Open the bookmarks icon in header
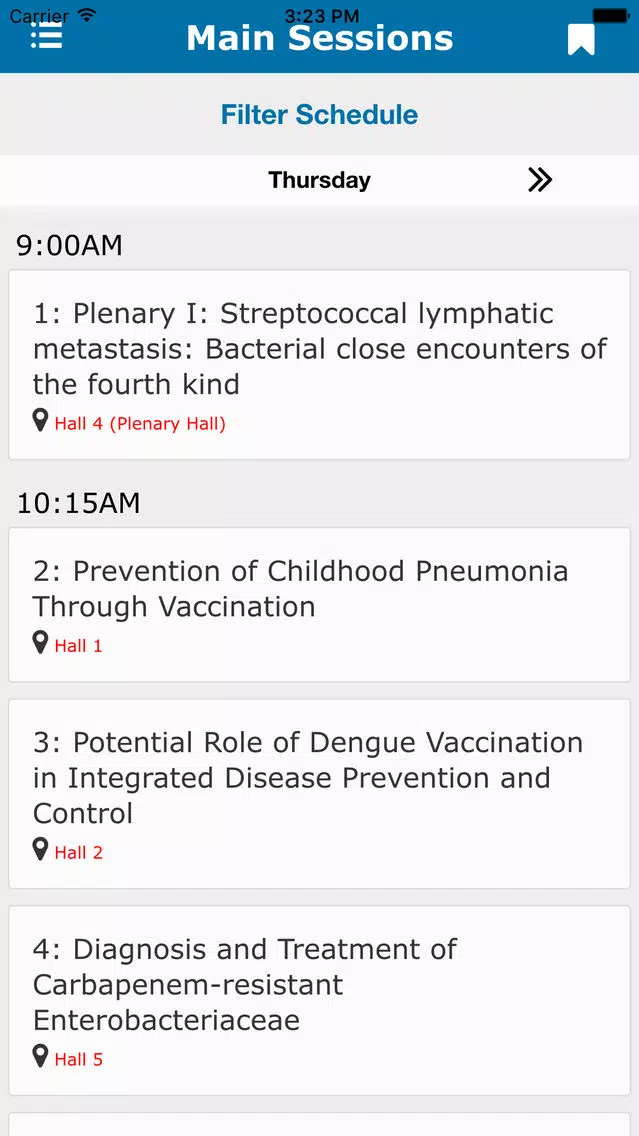This screenshot has height=1136, width=639. pyautogui.click(x=581, y=39)
